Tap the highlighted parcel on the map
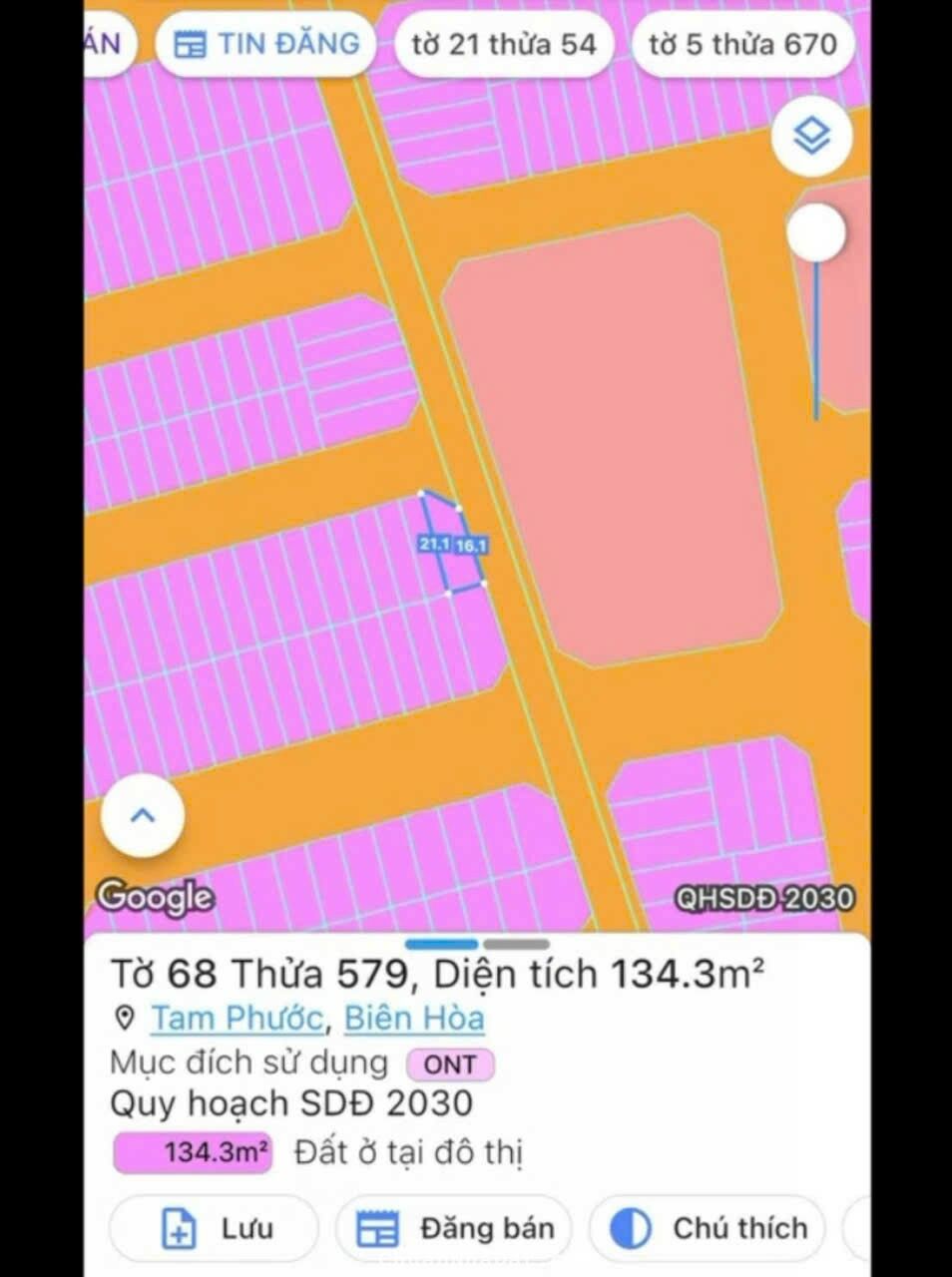952x1277 pixels. (x=452, y=547)
